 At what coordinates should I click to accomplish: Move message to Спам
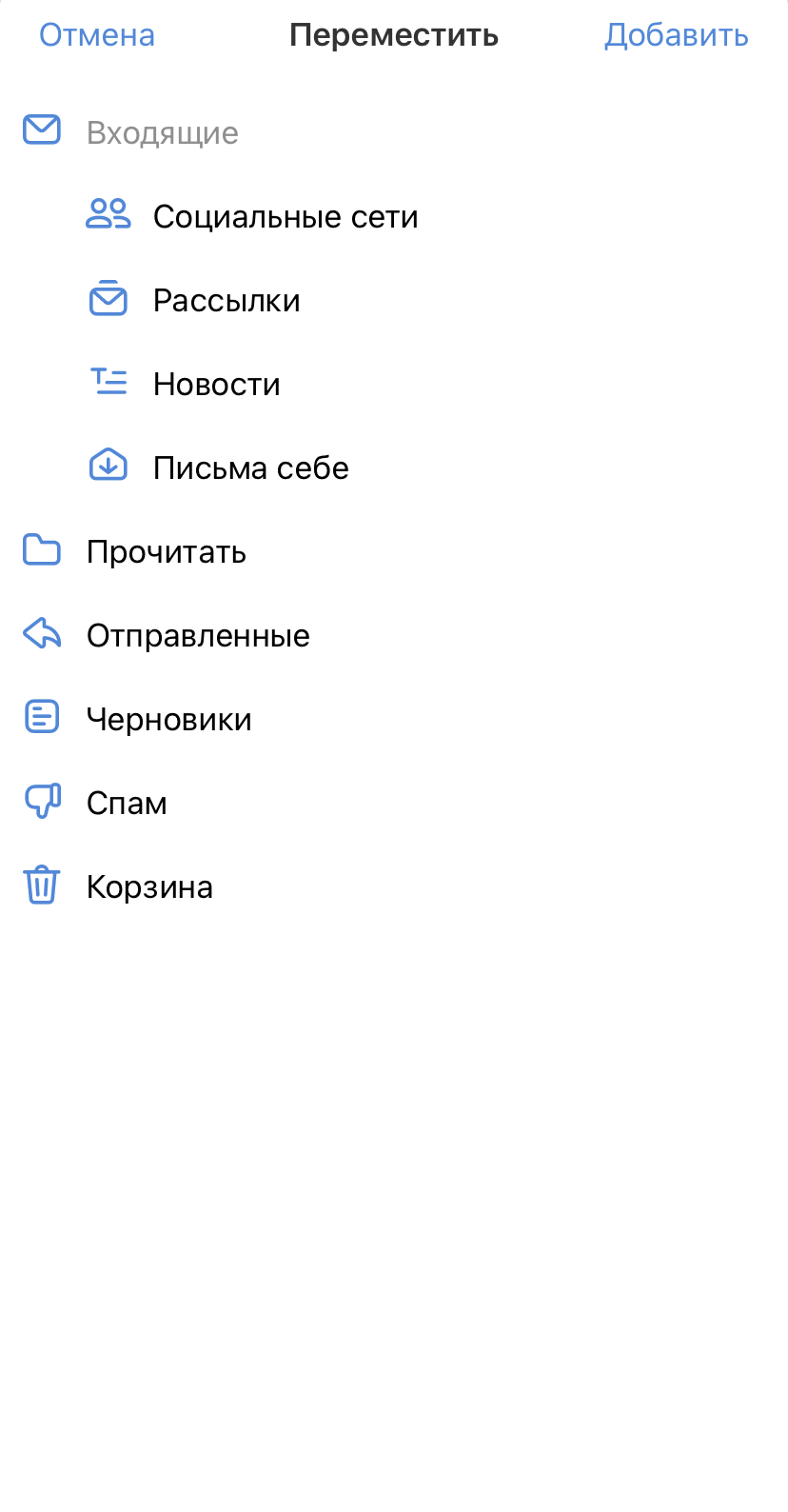click(x=394, y=804)
